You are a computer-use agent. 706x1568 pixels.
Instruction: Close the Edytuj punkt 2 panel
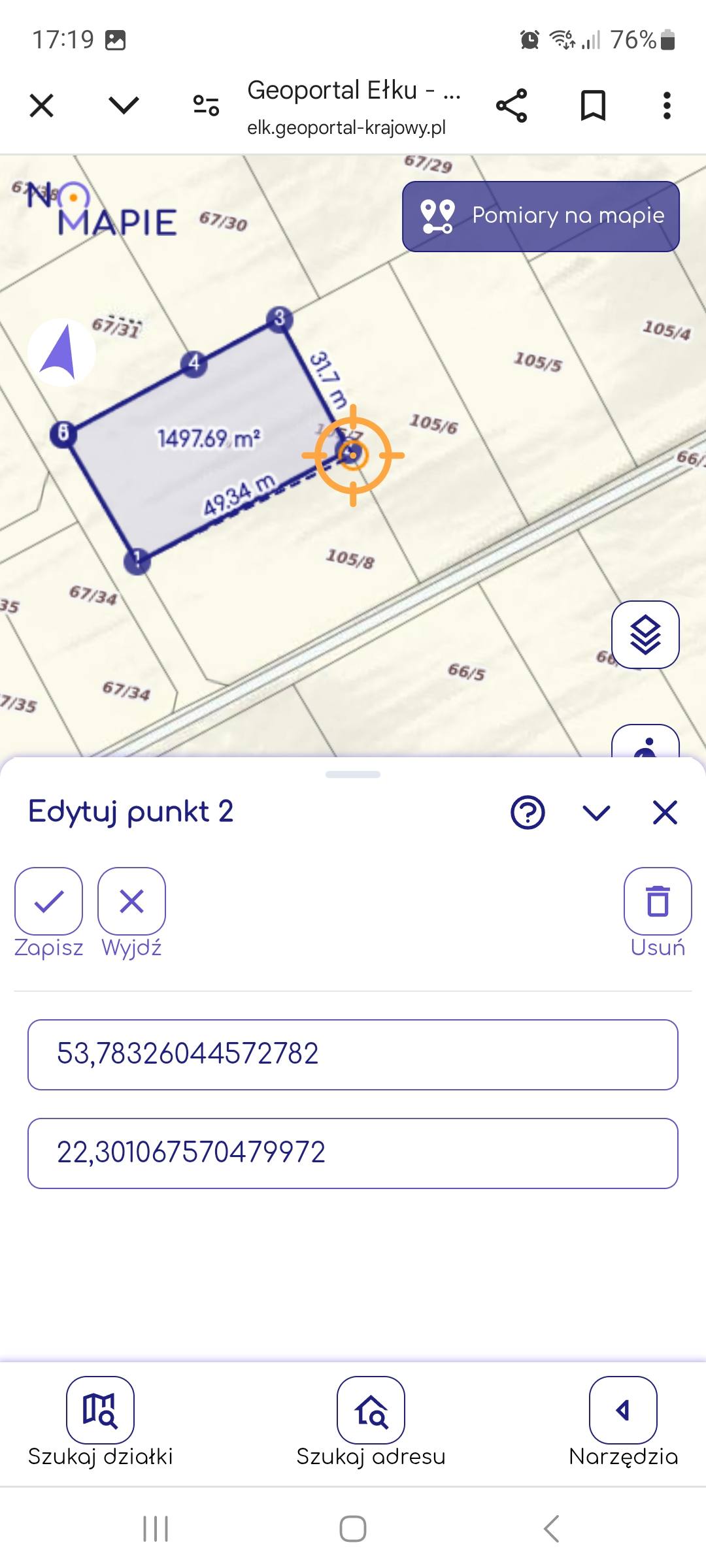(665, 813)
